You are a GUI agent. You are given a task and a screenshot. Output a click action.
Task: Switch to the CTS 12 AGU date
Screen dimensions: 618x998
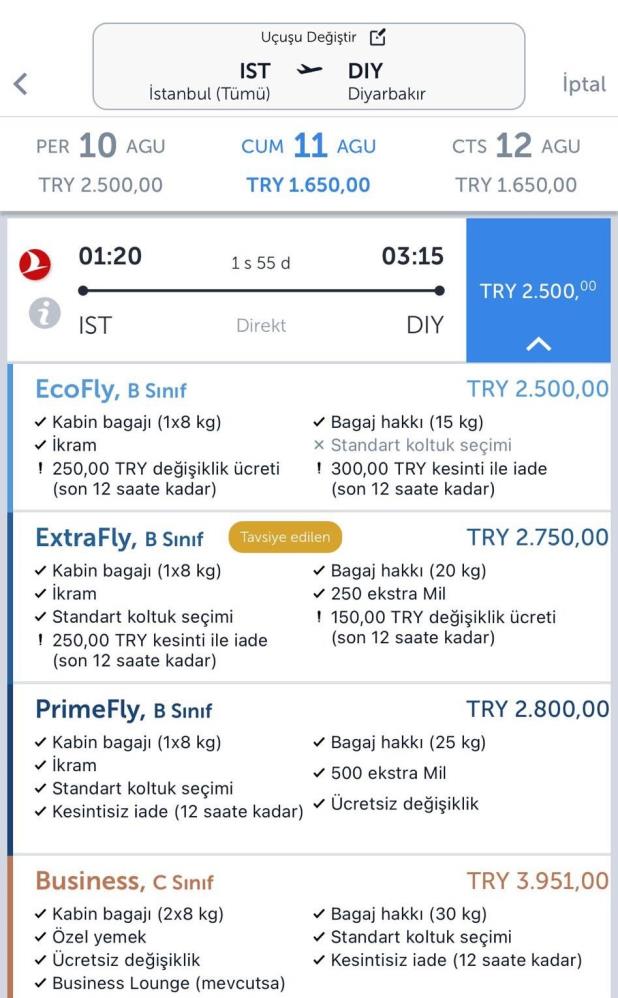pos(515,164)
